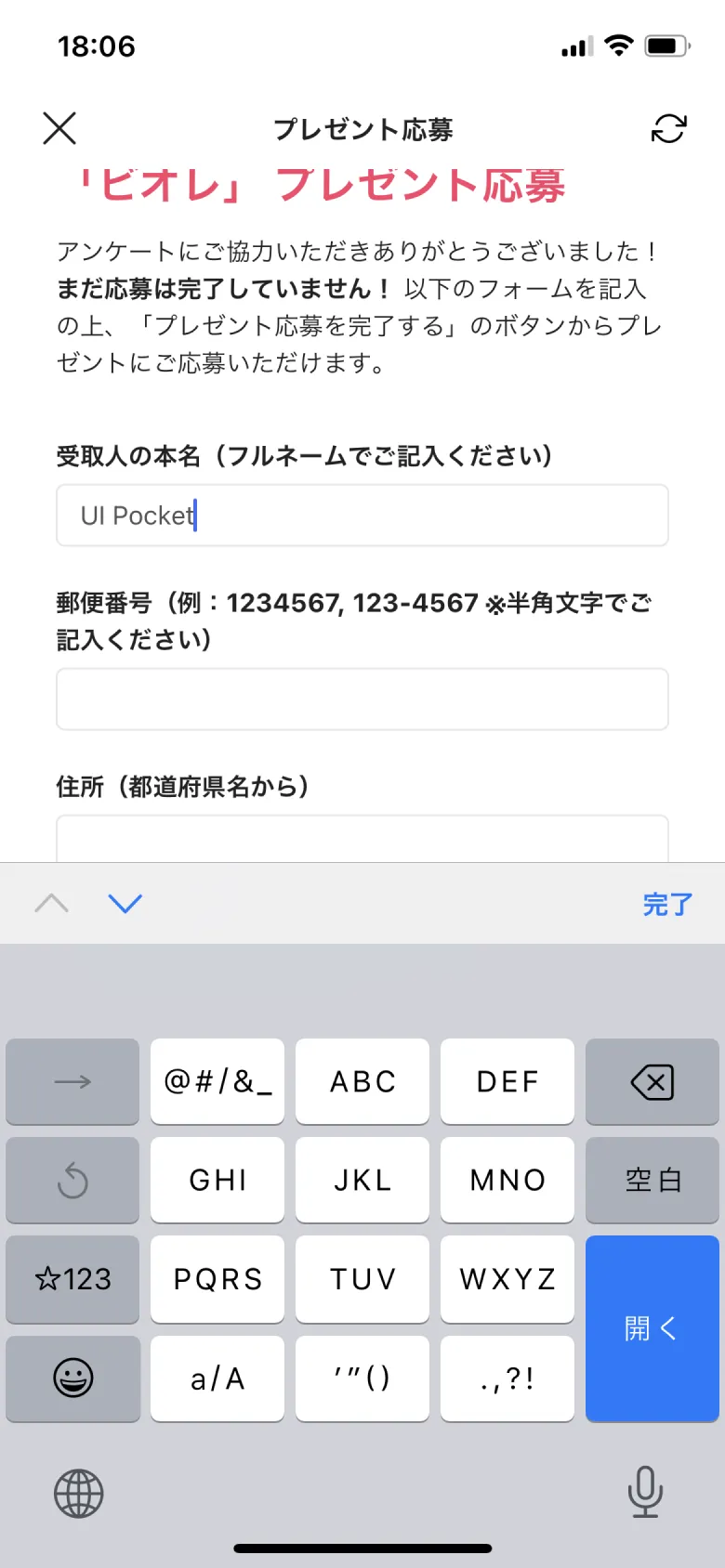The image size is (725, 1568).
Task: Tap the forward arrow key
Action: click(x=72, y=1081)
